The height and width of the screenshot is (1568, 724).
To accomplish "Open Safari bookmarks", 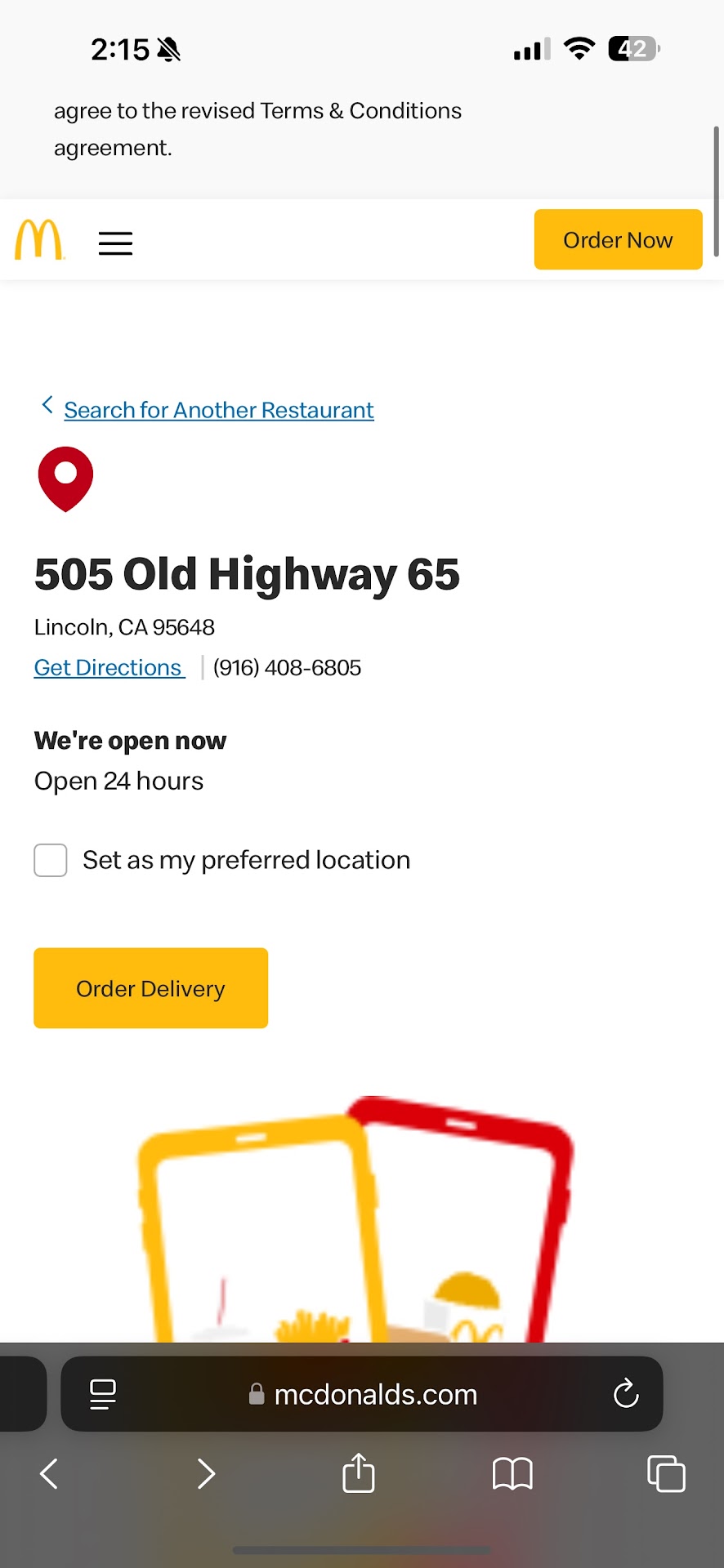I will coord(512,1474).
